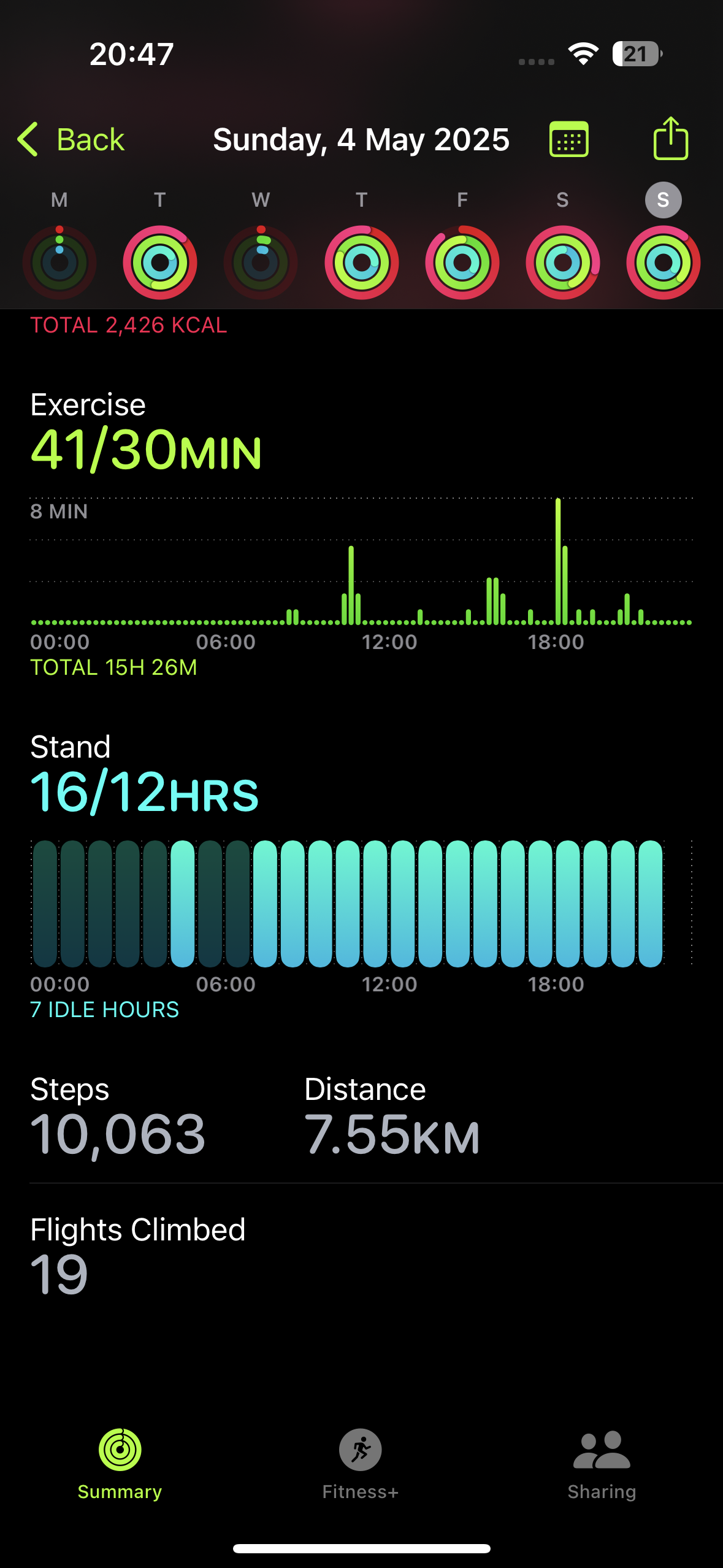Open the calendar view icon
Viewport: 723px width, 1568px height.
[x=569, y=139]
